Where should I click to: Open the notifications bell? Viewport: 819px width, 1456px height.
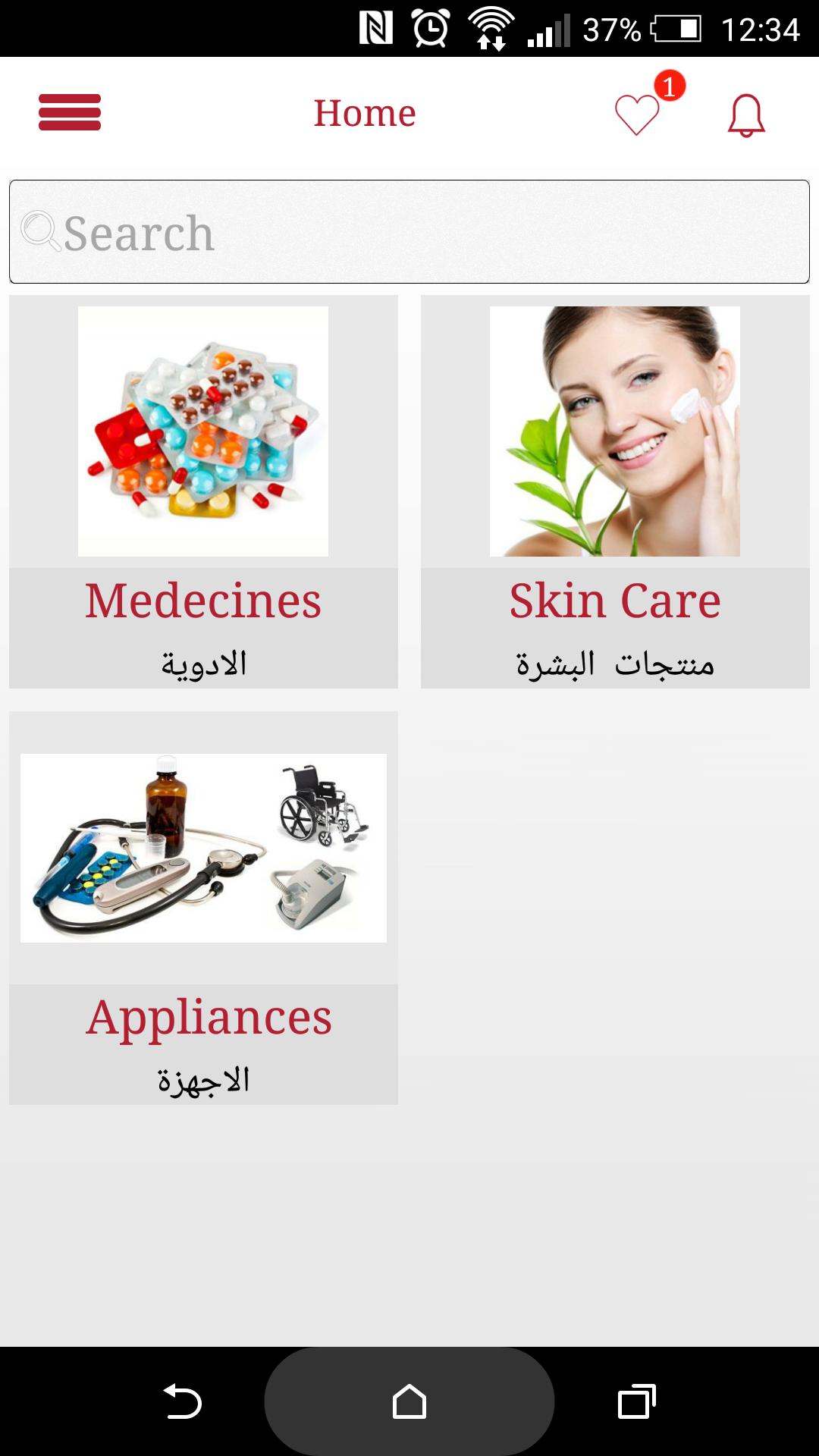coord(746,115)
